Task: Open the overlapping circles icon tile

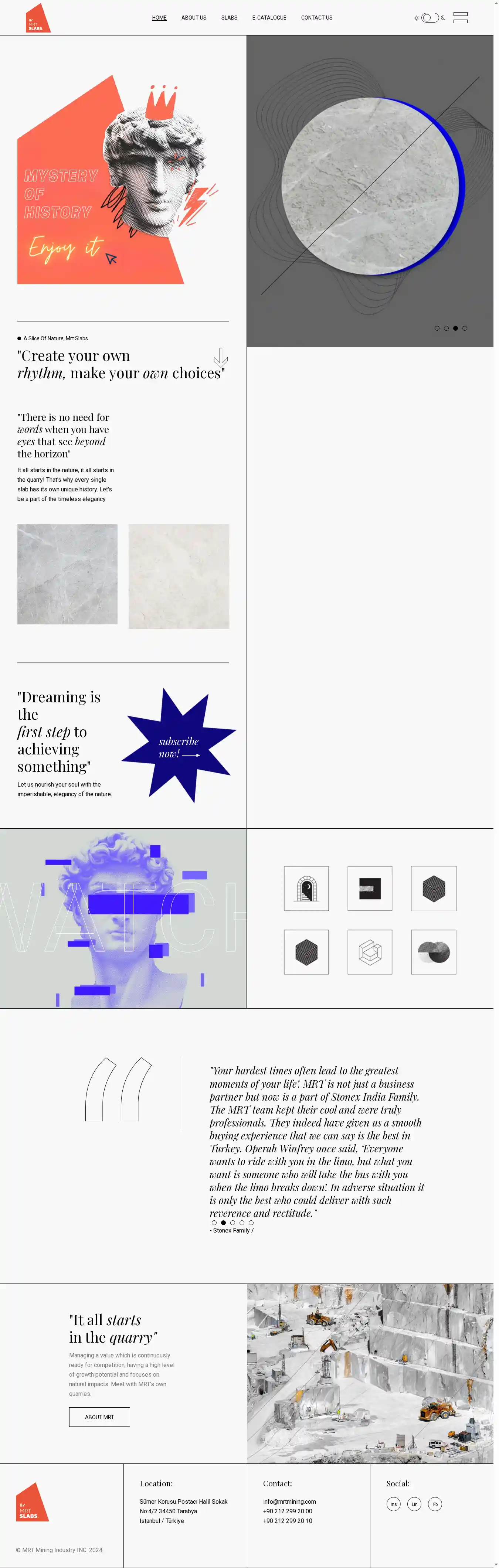Action: [x=433, y=952]
